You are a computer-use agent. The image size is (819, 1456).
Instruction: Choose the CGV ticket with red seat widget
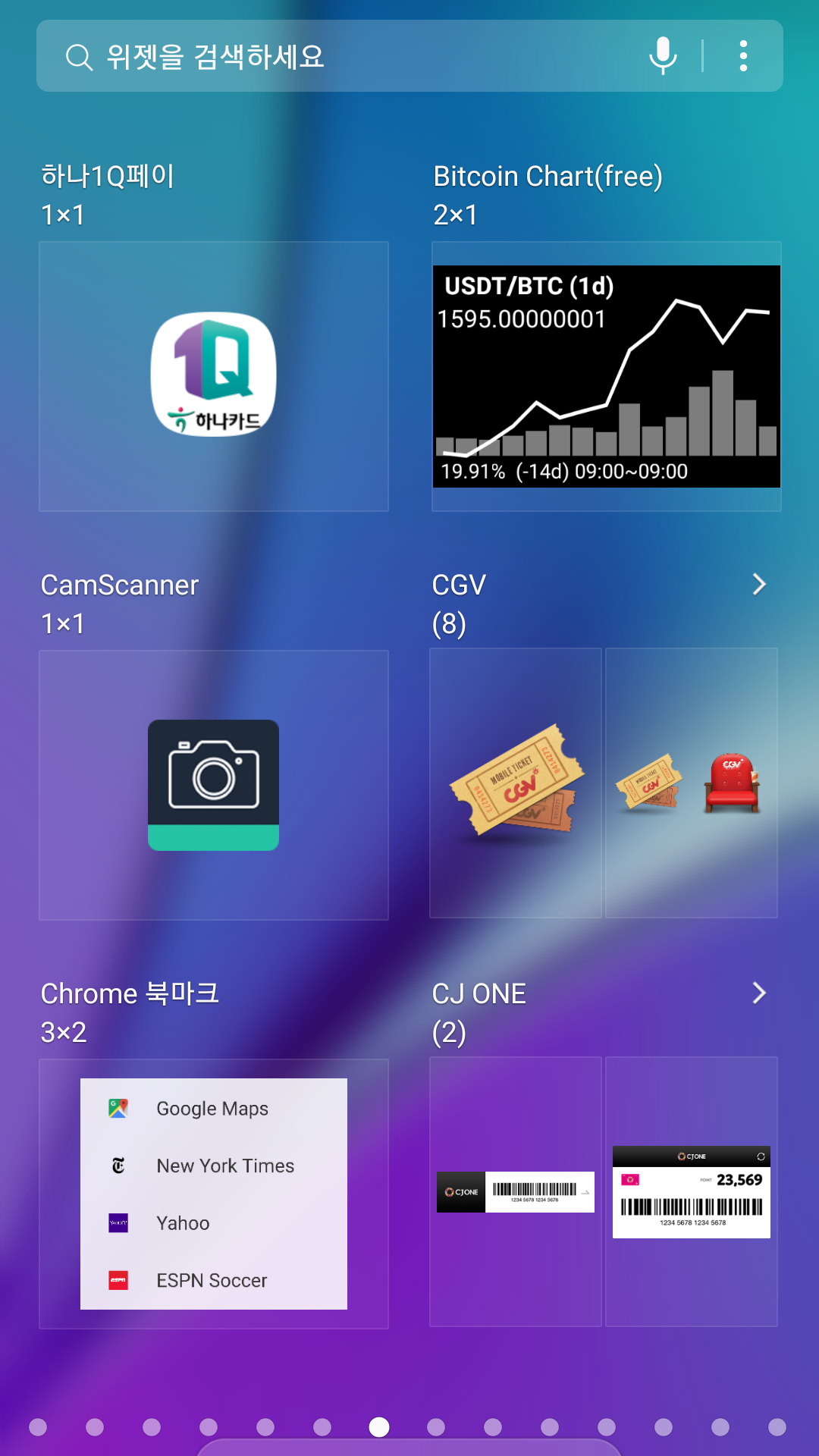coord(691,785)
